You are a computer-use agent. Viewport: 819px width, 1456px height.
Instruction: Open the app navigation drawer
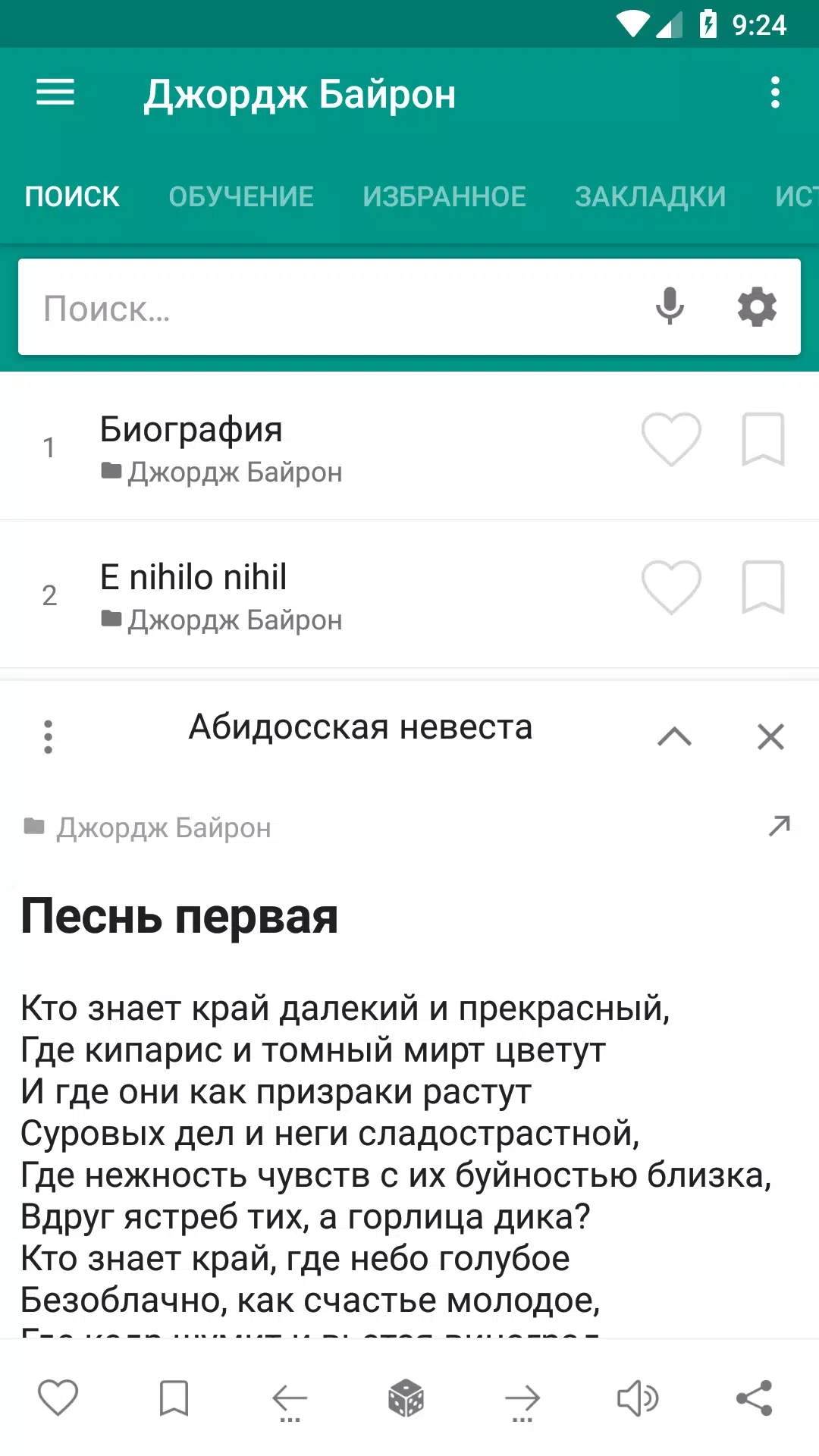pos(54,93)
